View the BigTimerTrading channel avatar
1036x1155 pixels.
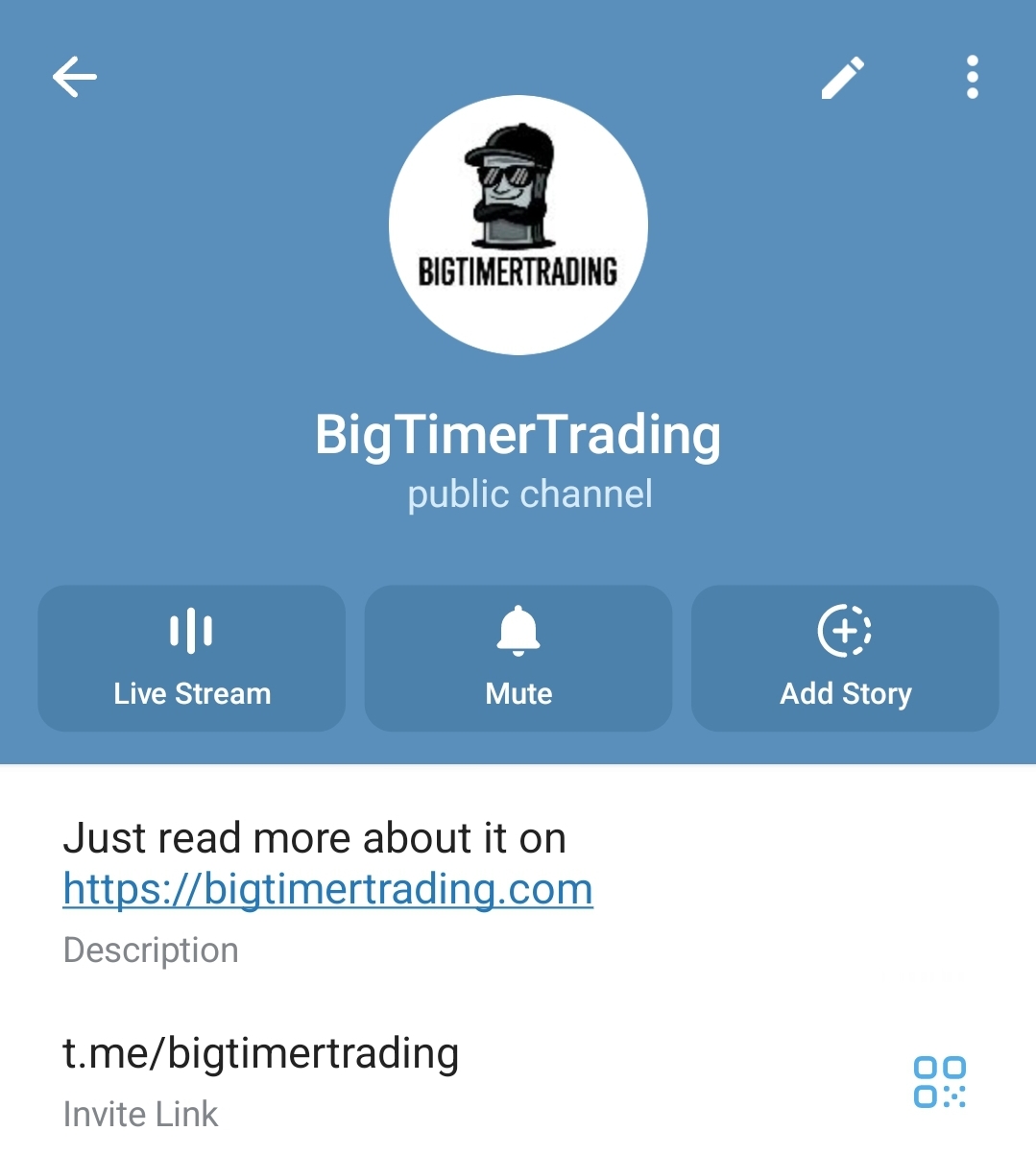point(518,225)
